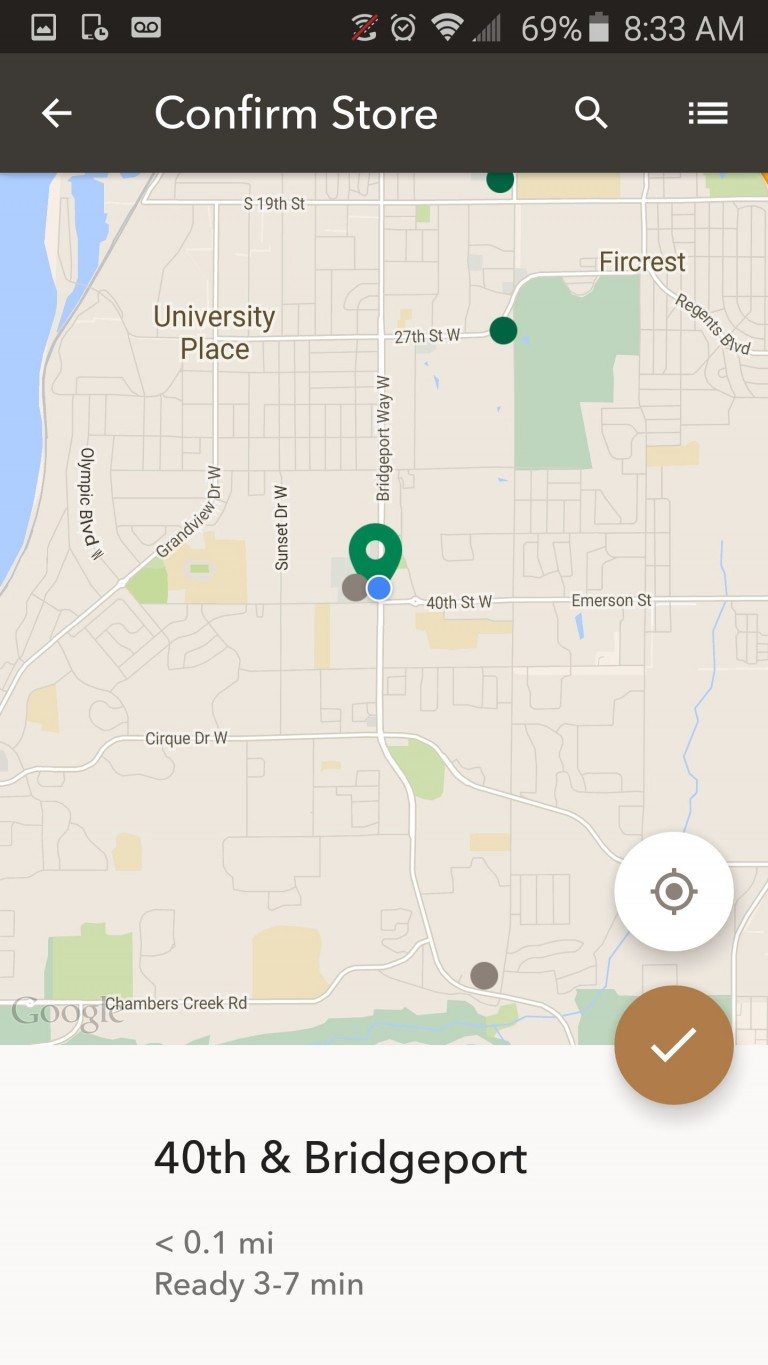Select the gray store marker near Chambers Creek Rd
The height and width of the screenshot is (1365, 768).
coord(484,975)
